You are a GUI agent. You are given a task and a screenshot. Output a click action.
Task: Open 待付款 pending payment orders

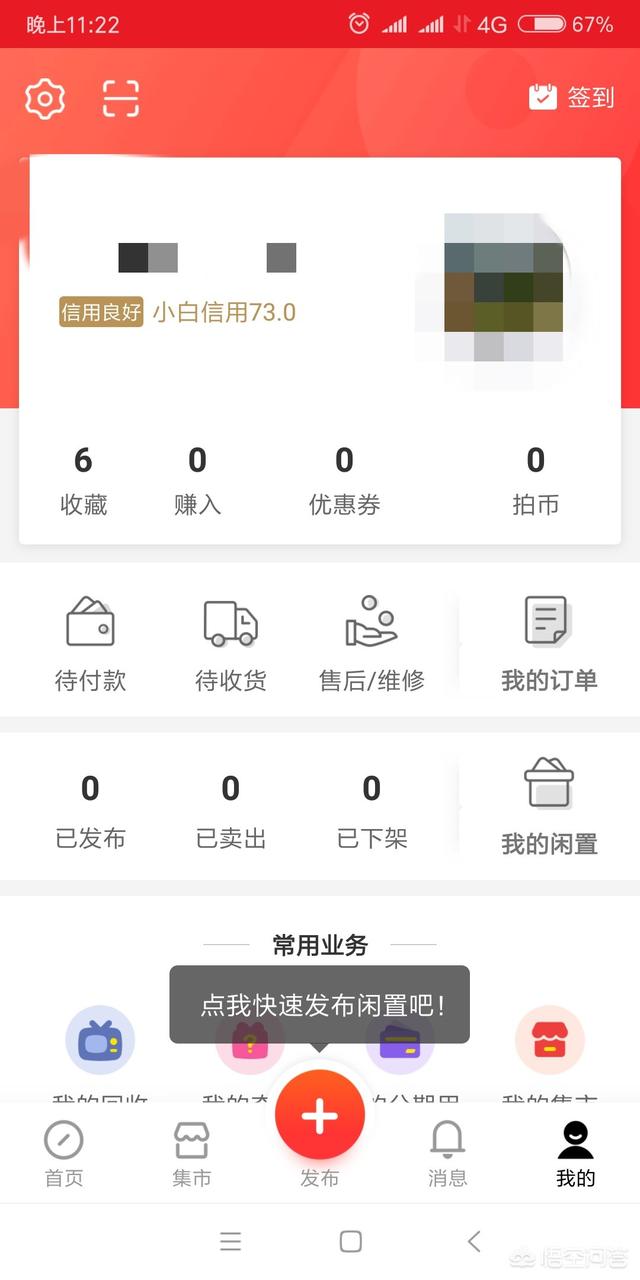tap(90, 644)
